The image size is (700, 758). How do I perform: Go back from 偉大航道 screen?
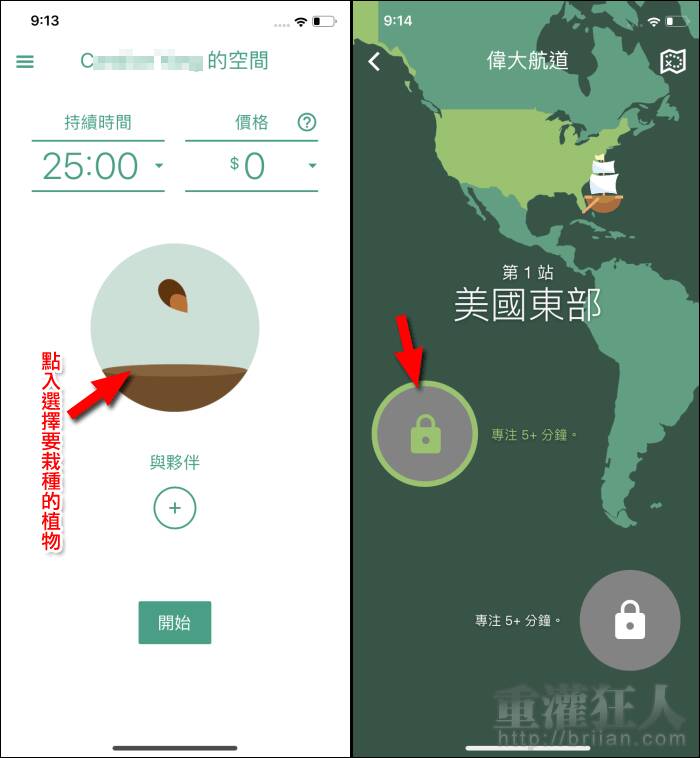point(375,62)
